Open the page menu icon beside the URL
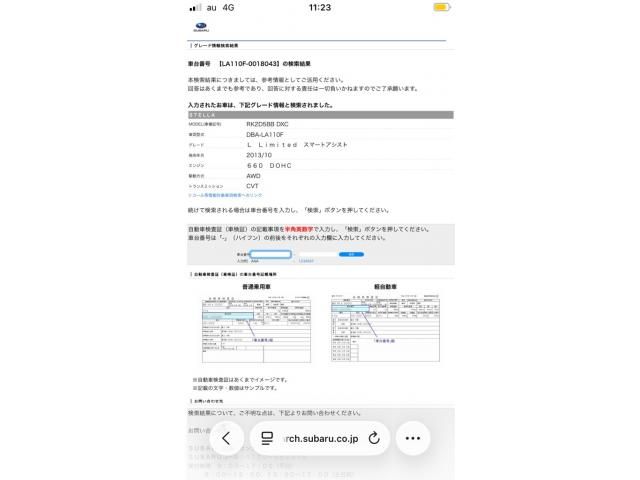The width and height of the screenshot is (640, 480). [x=267, y=438]
